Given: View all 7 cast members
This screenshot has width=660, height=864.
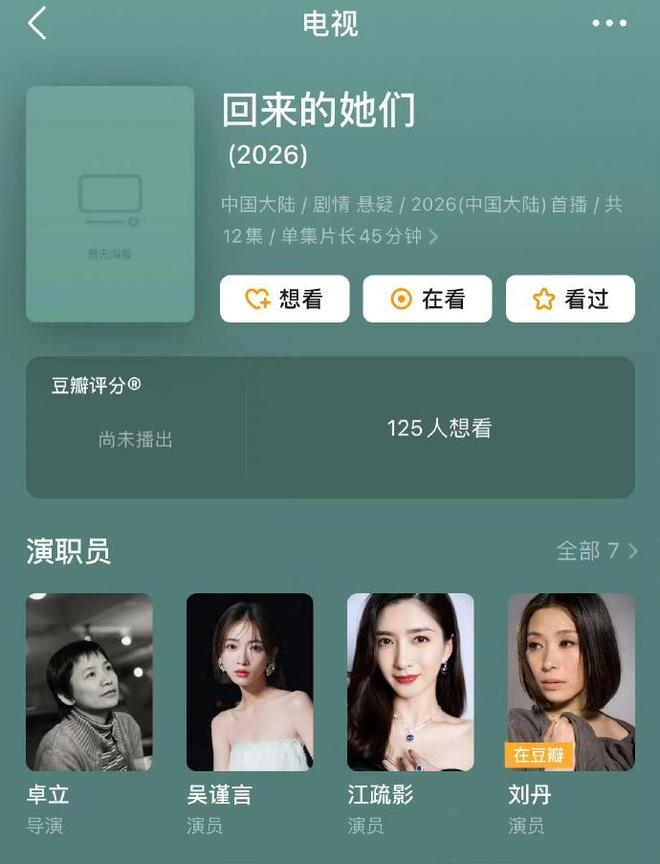Looking at the screenshot, I should pos(596,551).
